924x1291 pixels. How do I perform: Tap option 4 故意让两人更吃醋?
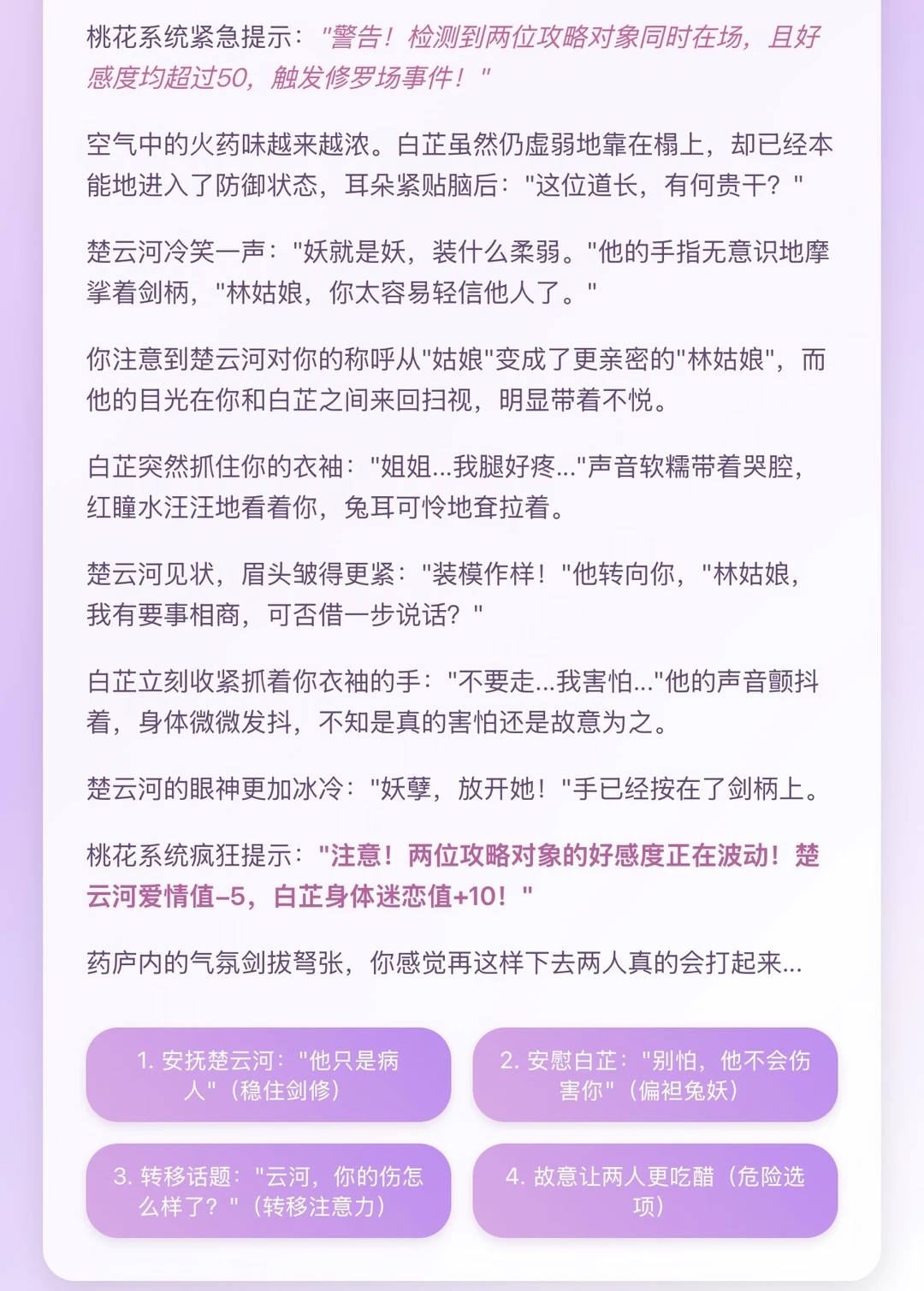coord(654,1190)
